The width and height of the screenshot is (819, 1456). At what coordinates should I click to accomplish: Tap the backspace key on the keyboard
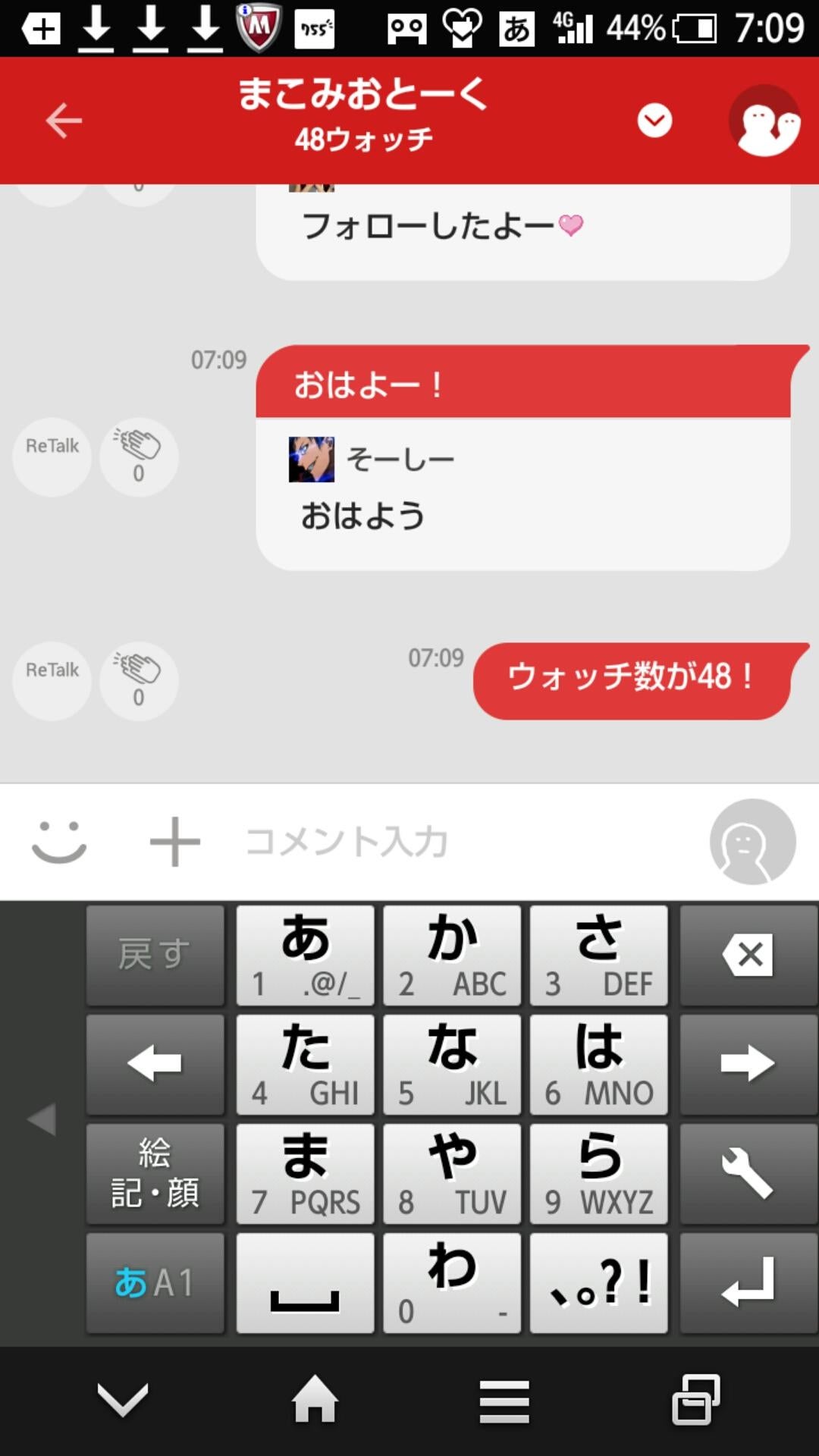coord(748,955)
